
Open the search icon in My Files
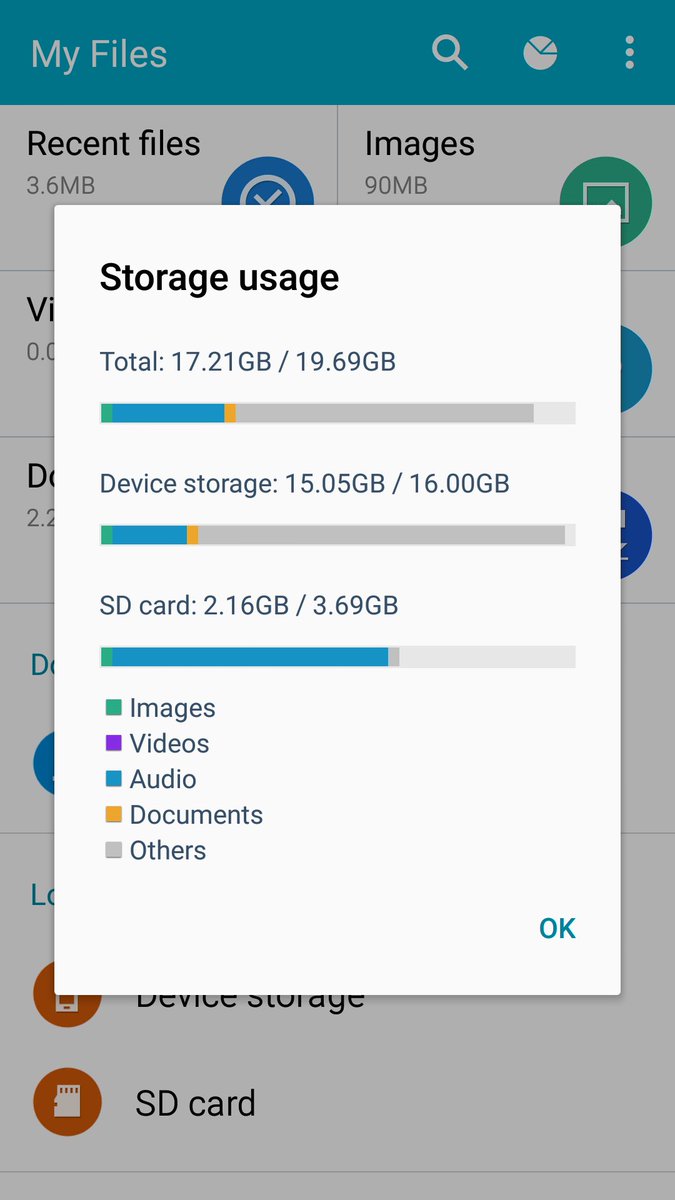pos(450,53)
